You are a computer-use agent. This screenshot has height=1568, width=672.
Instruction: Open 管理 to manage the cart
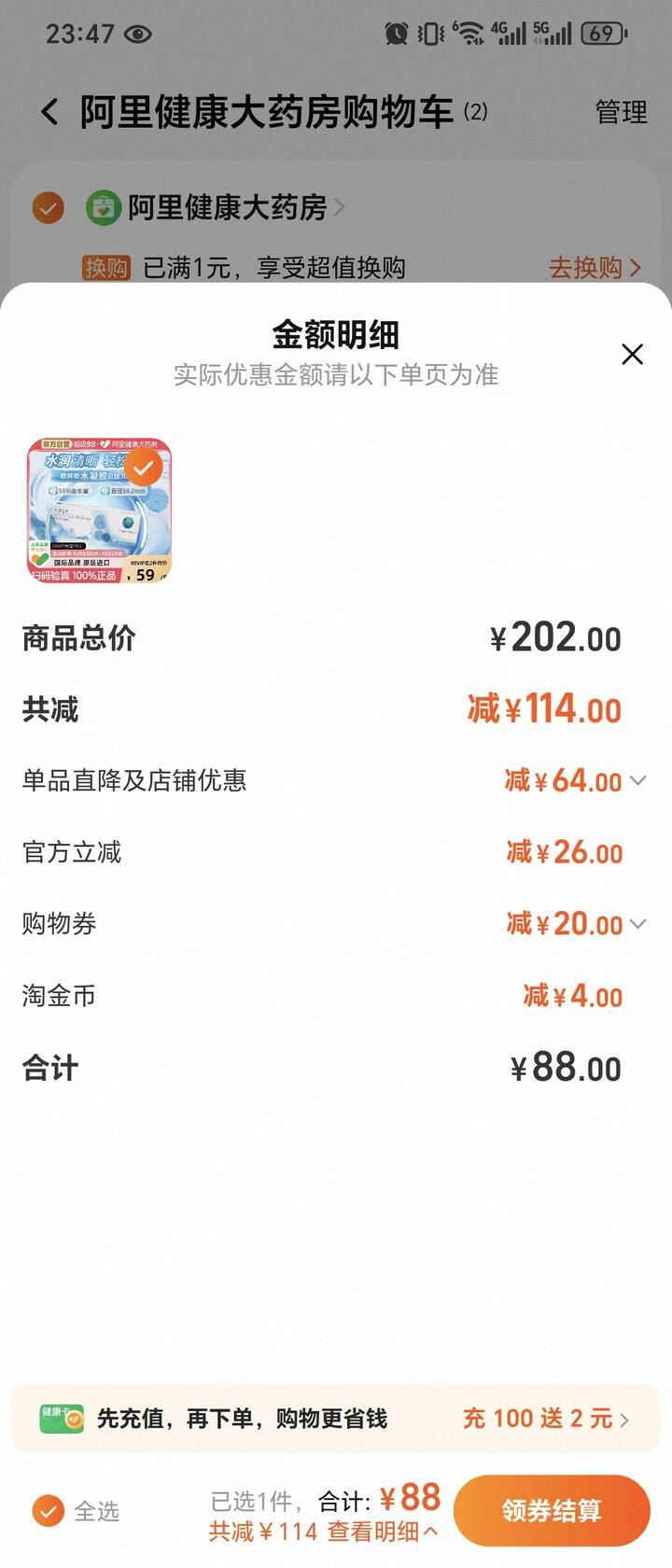(x=621, y=113)
